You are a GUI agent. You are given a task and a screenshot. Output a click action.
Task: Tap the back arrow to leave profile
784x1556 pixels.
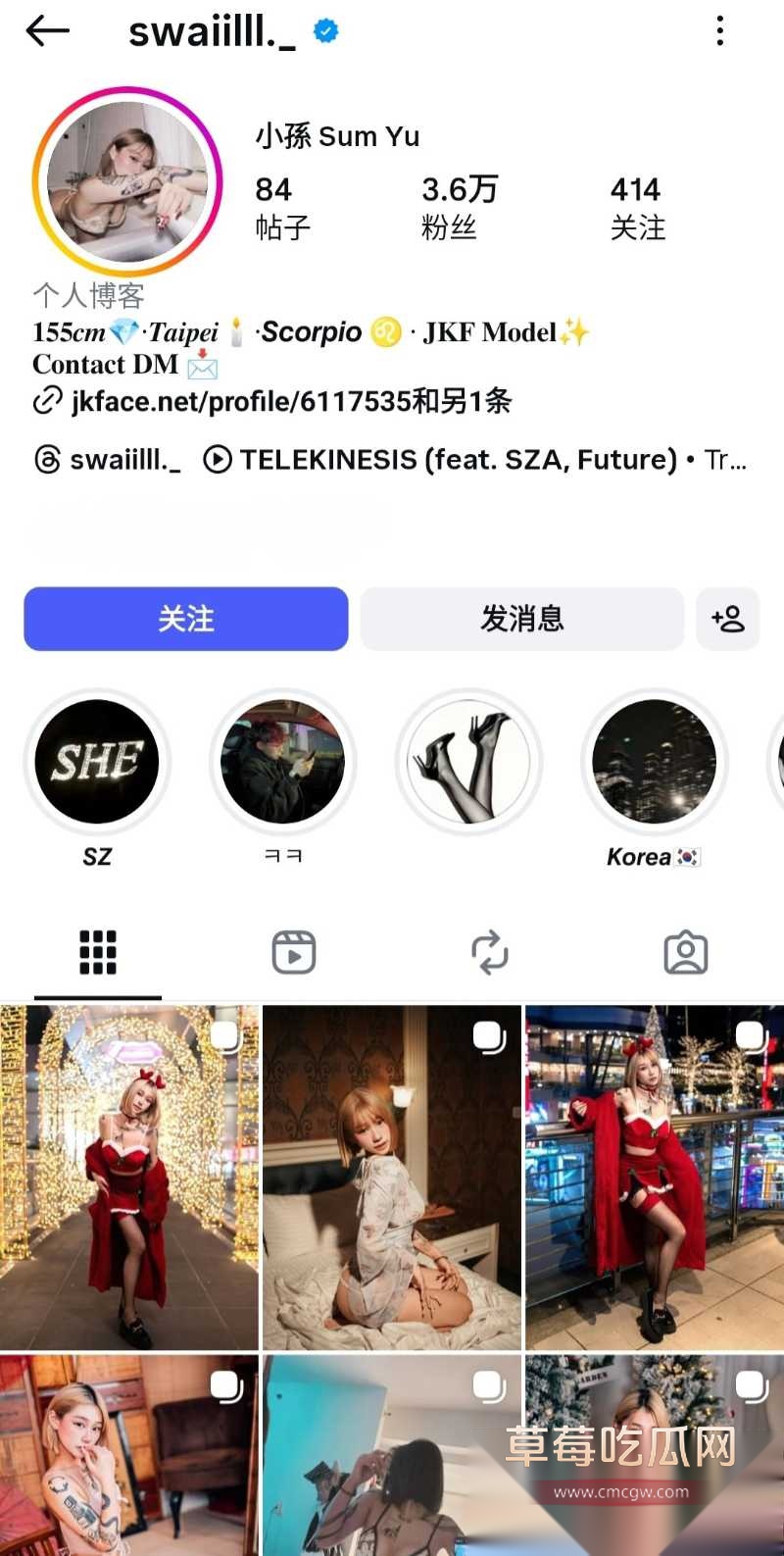pyautogui.click(x=47, y=32)
